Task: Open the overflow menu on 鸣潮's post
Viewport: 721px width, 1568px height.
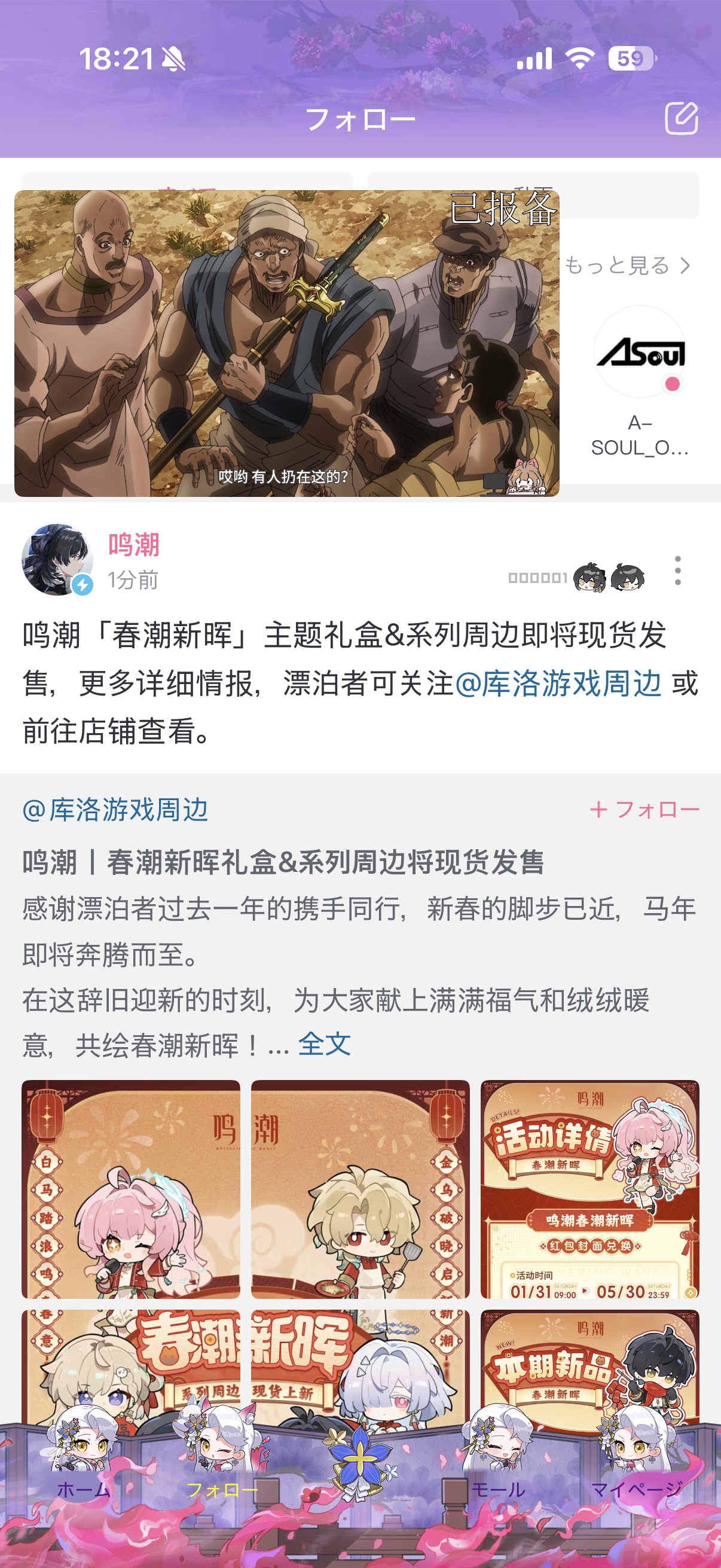Action: tap(677, 571)
